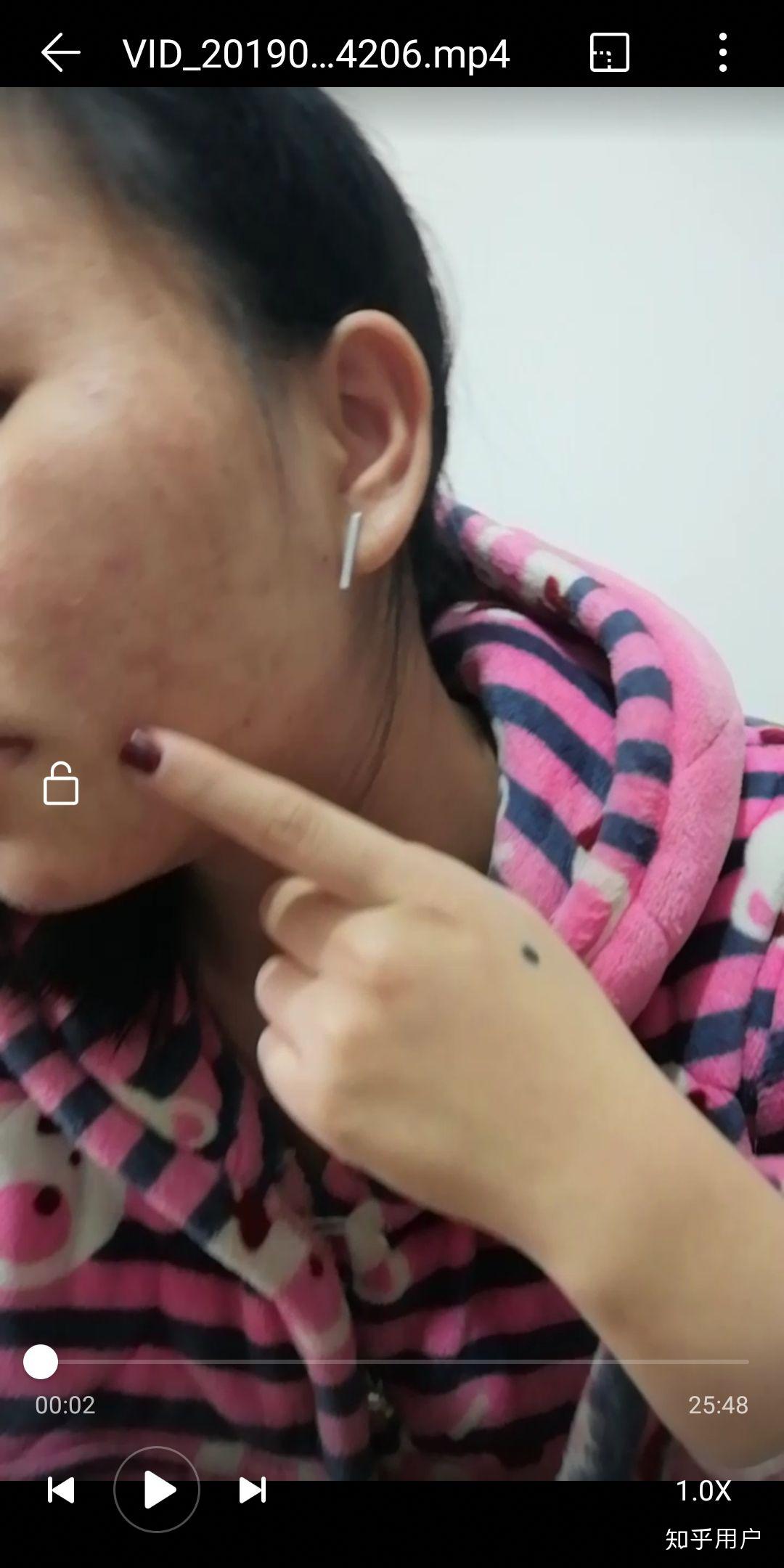The width and height of the screenshot is (784, 1568).
Task: Go back from the video player
Action: click(60, 53)
